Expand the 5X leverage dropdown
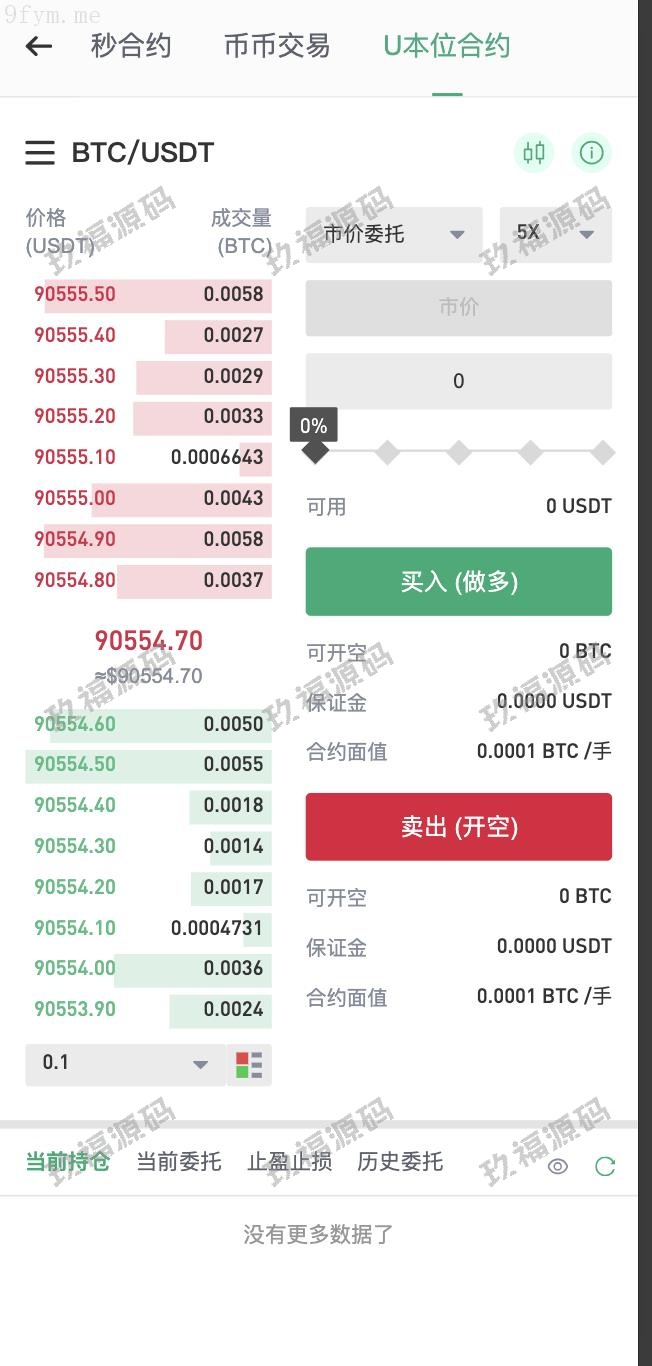 click(555, 235)
